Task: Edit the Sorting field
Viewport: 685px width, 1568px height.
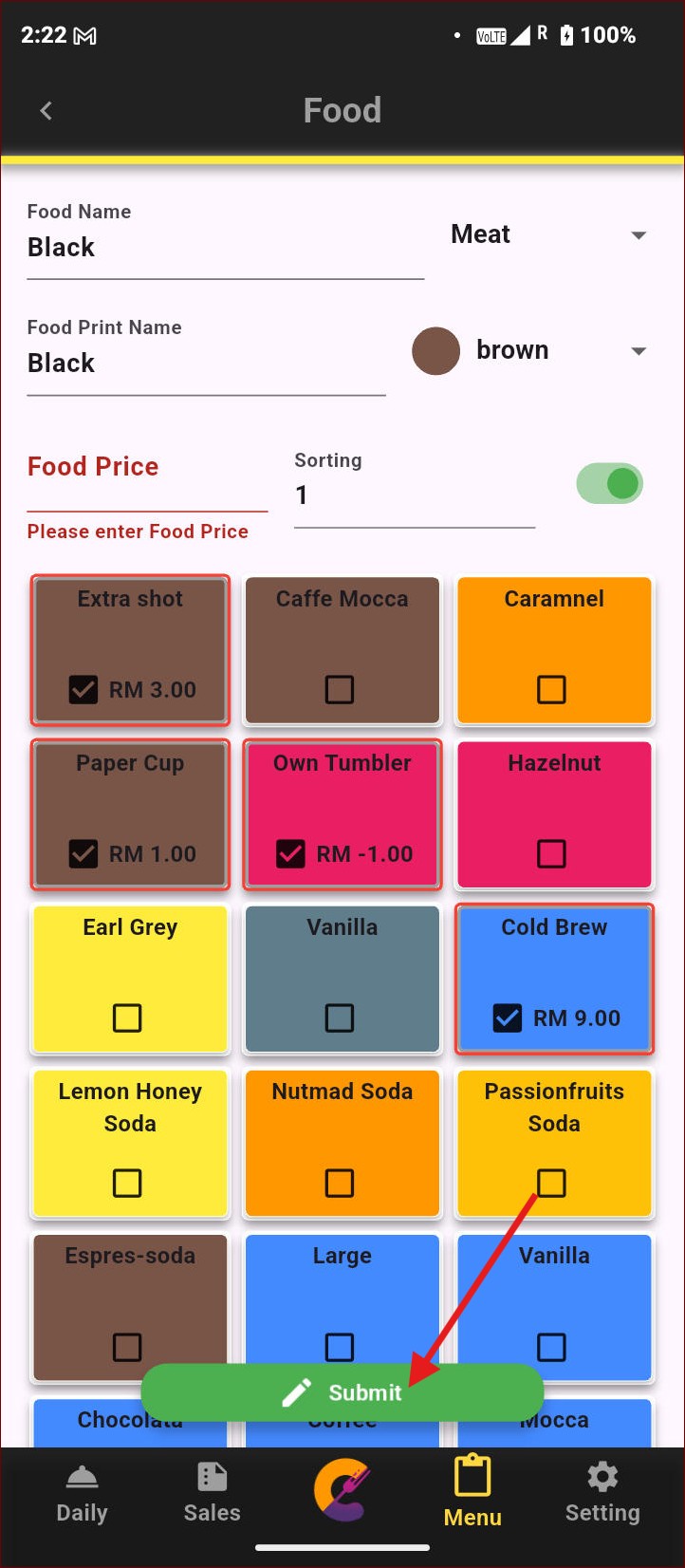Action: (414, 495)
